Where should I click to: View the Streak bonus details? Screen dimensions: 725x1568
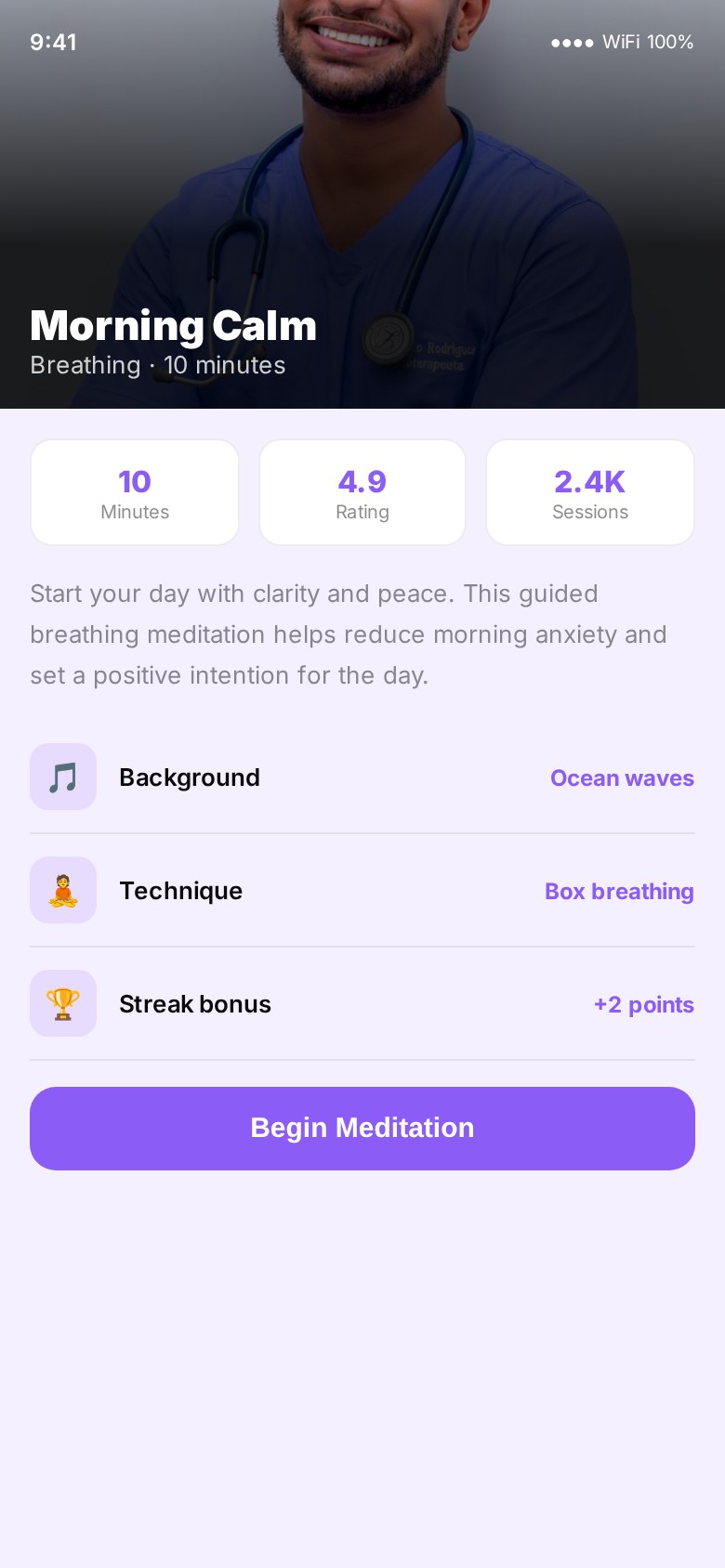click(x=362, y=1004)
